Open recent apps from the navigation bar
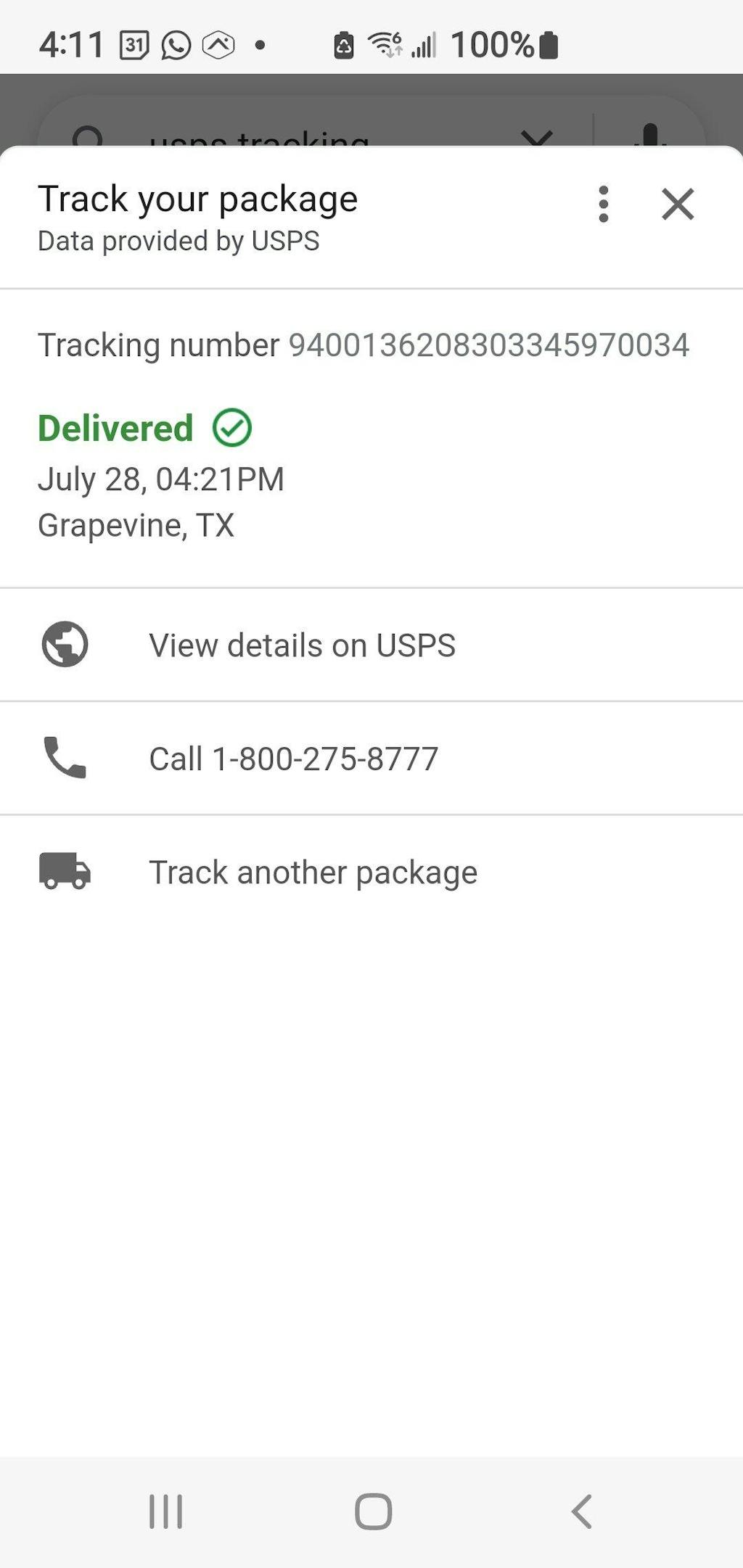 click(x=166, y=1512)
